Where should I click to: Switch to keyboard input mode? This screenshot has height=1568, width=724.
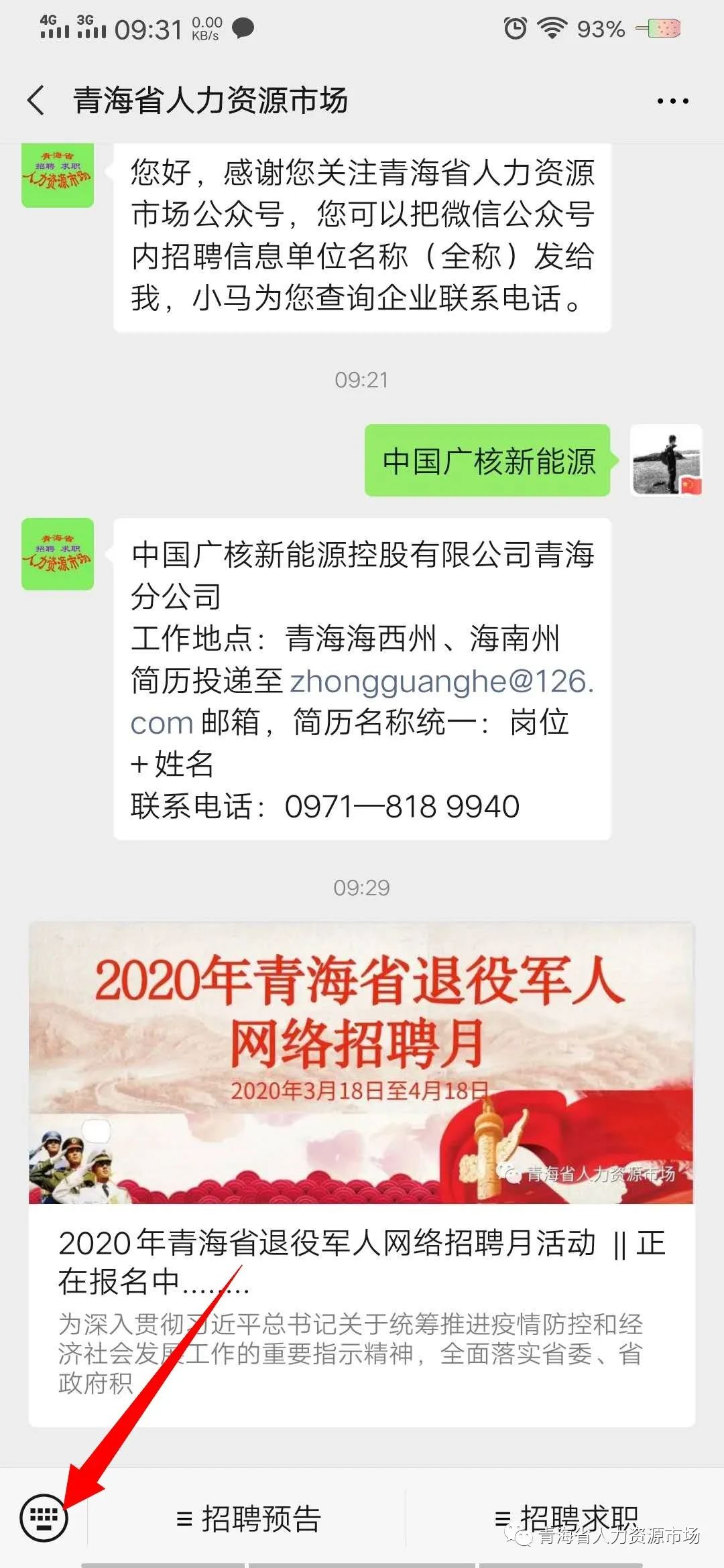[x=44, y=1517]
